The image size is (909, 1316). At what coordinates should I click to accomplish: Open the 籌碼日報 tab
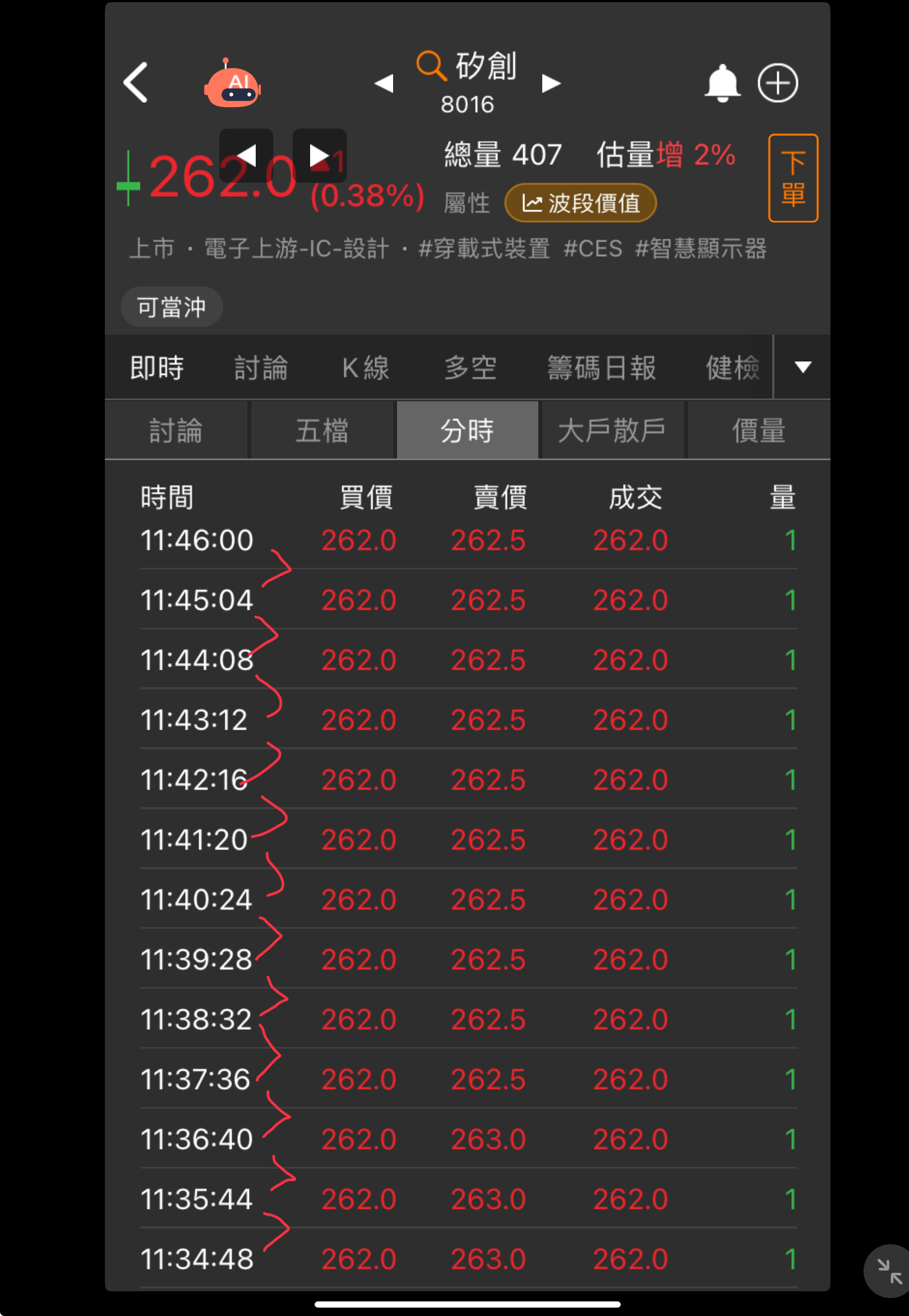(x=602, y=368)
